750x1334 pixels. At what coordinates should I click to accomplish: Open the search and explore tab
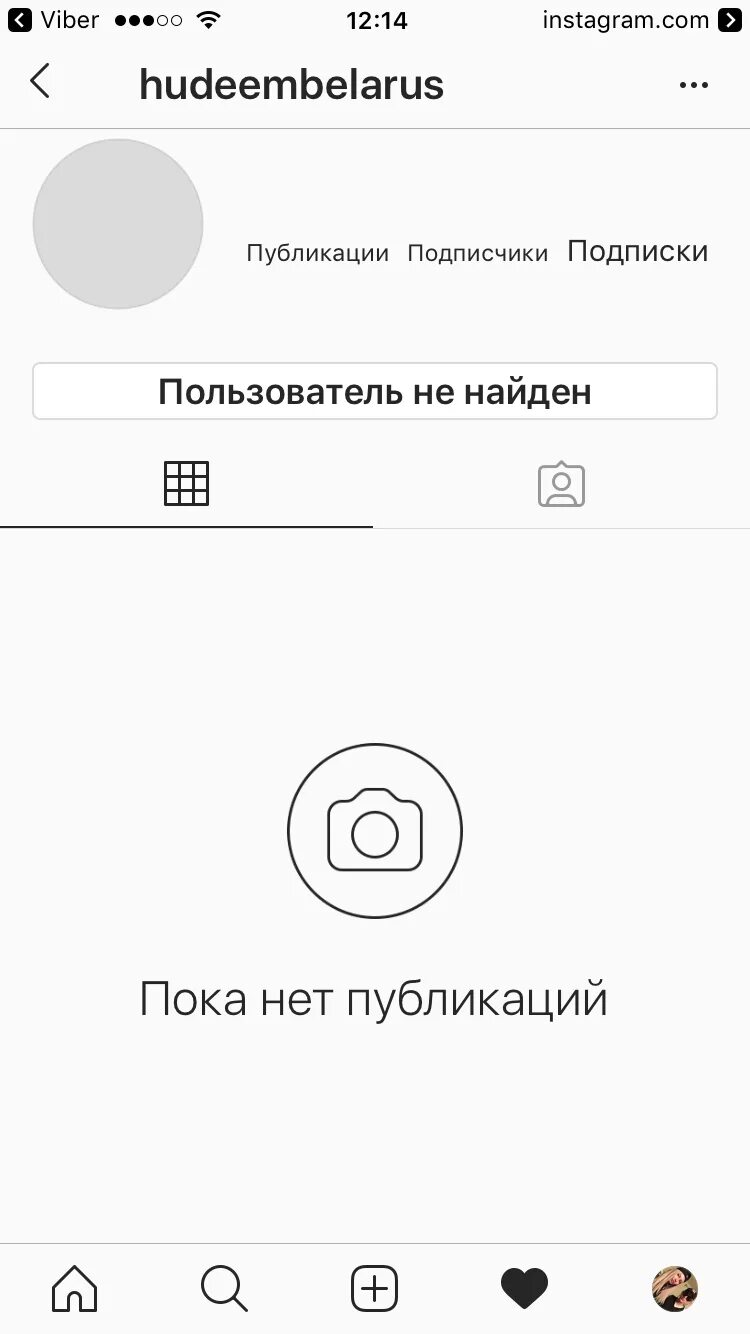click(224, 1288)
